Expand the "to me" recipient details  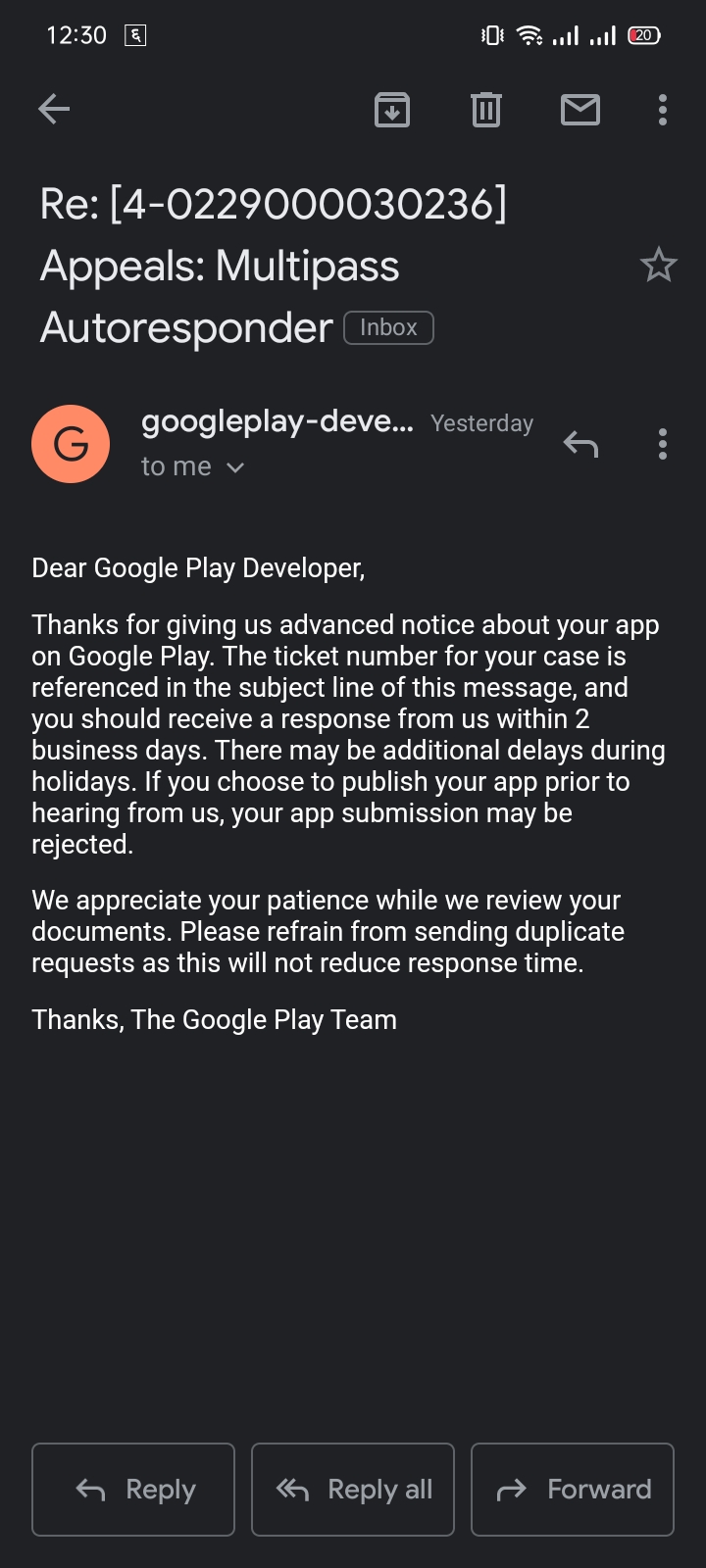tap(192, 467)
